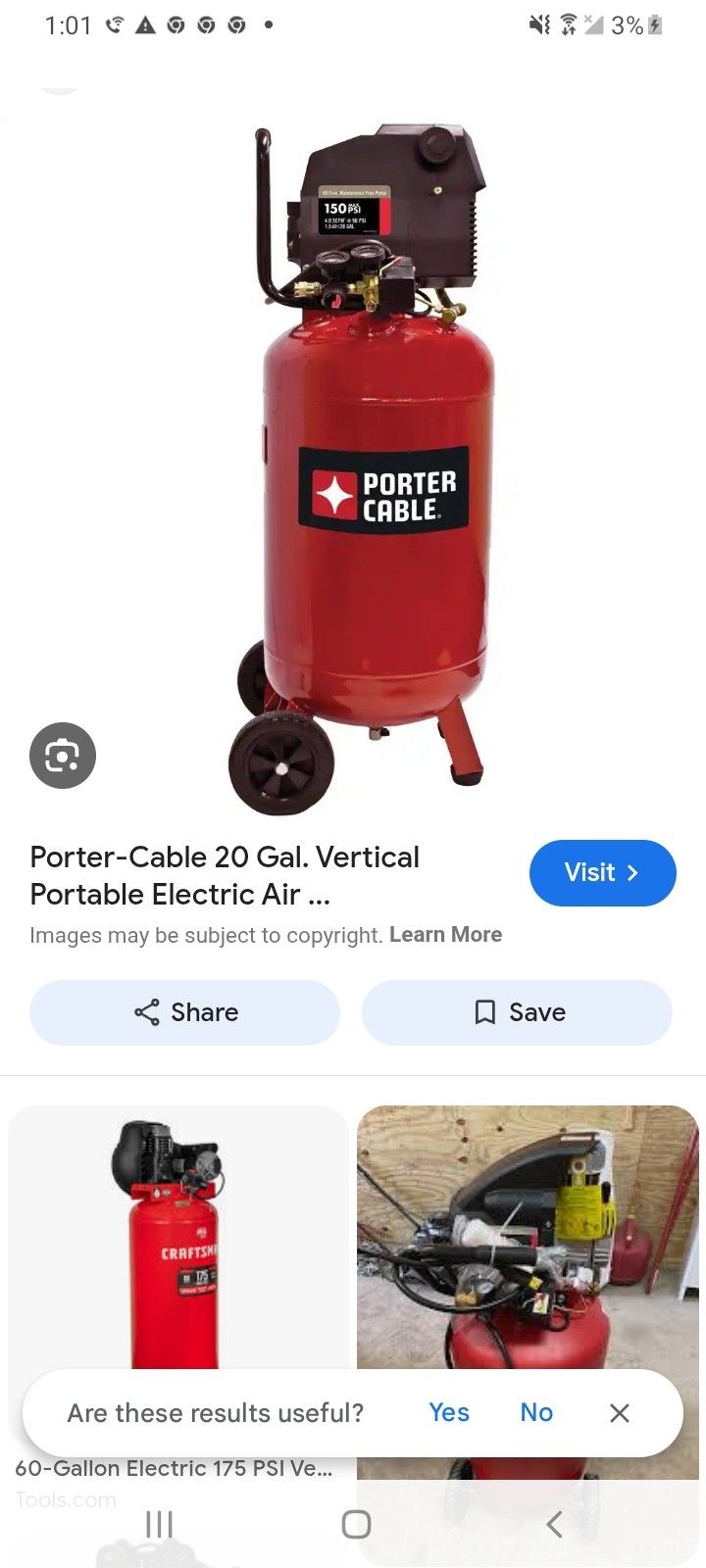
Task: Return home using the home button
Action: [356, 1524]
